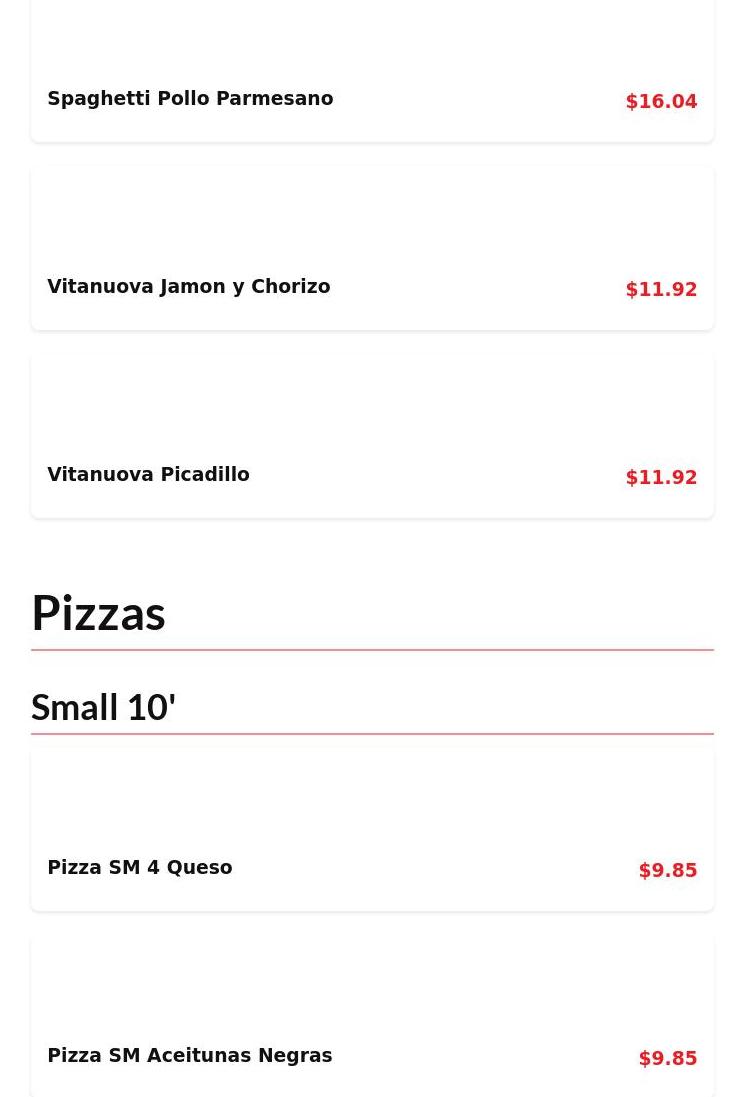The height and width of the screenshot is (1097, 745).
Task: Open the Spaghetti Pollo Parmesano item
Action: point(190,99)
